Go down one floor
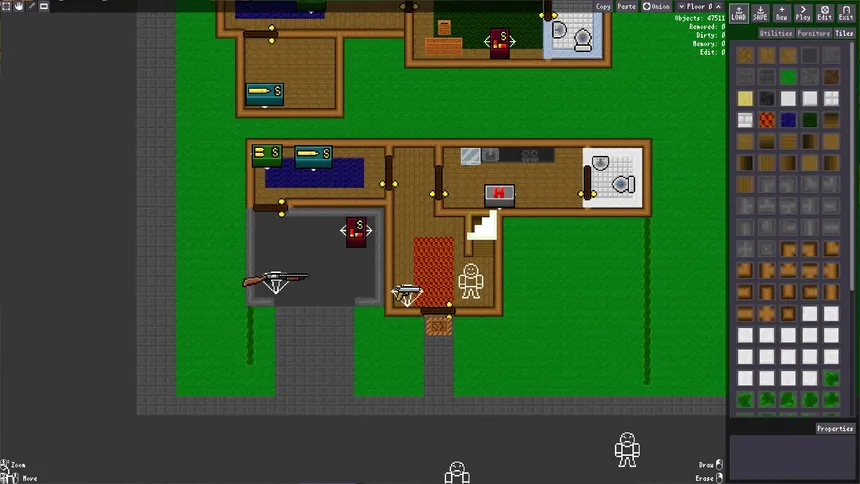 [x=679, y=6]
